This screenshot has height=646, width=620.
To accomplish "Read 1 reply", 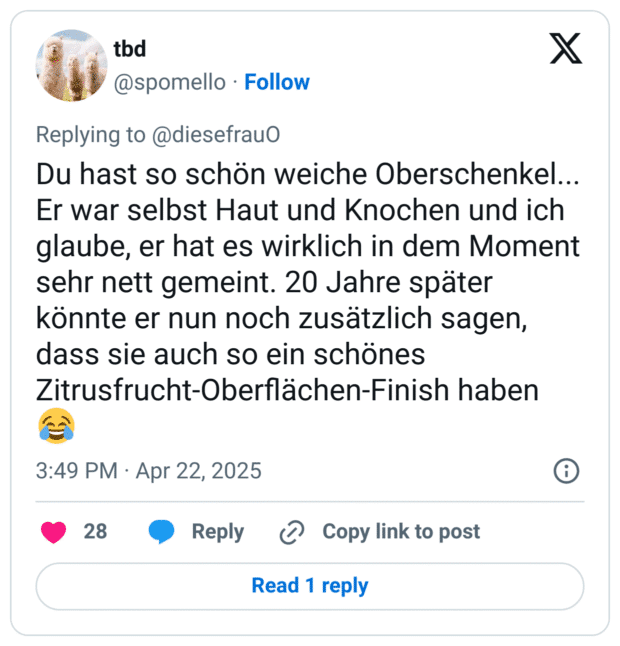I will 310,586.
